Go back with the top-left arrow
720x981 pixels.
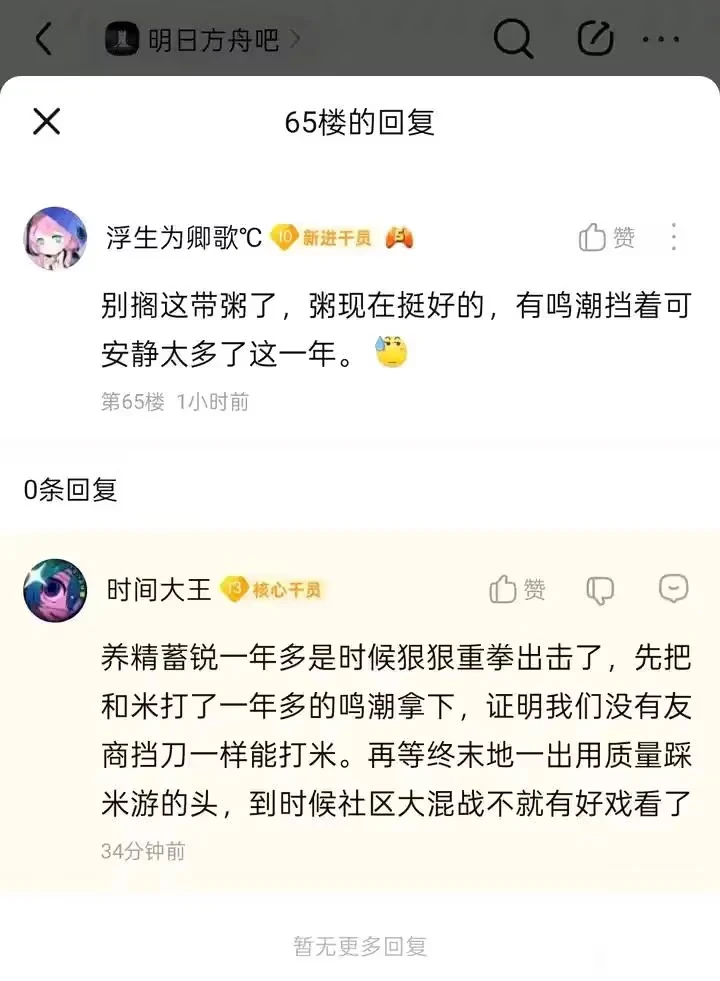pyautogui.click(x=43, y=39)
